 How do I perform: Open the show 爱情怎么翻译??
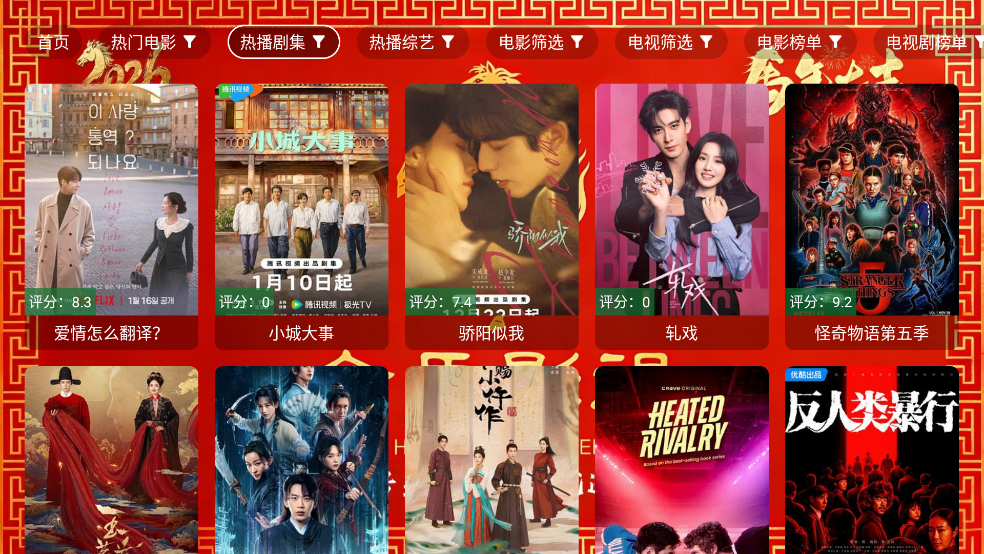(111, 215)
